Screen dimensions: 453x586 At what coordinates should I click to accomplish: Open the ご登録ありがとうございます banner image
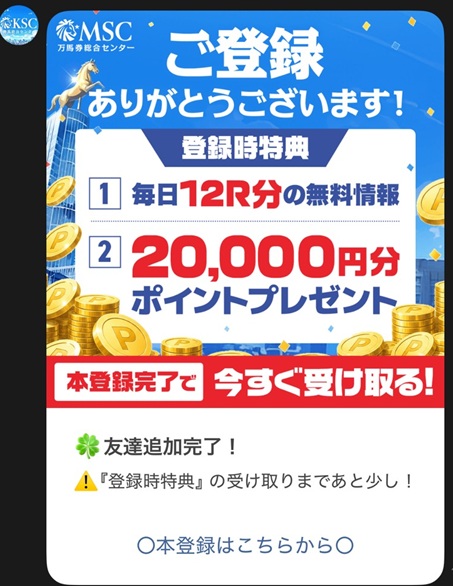(245, 210)
